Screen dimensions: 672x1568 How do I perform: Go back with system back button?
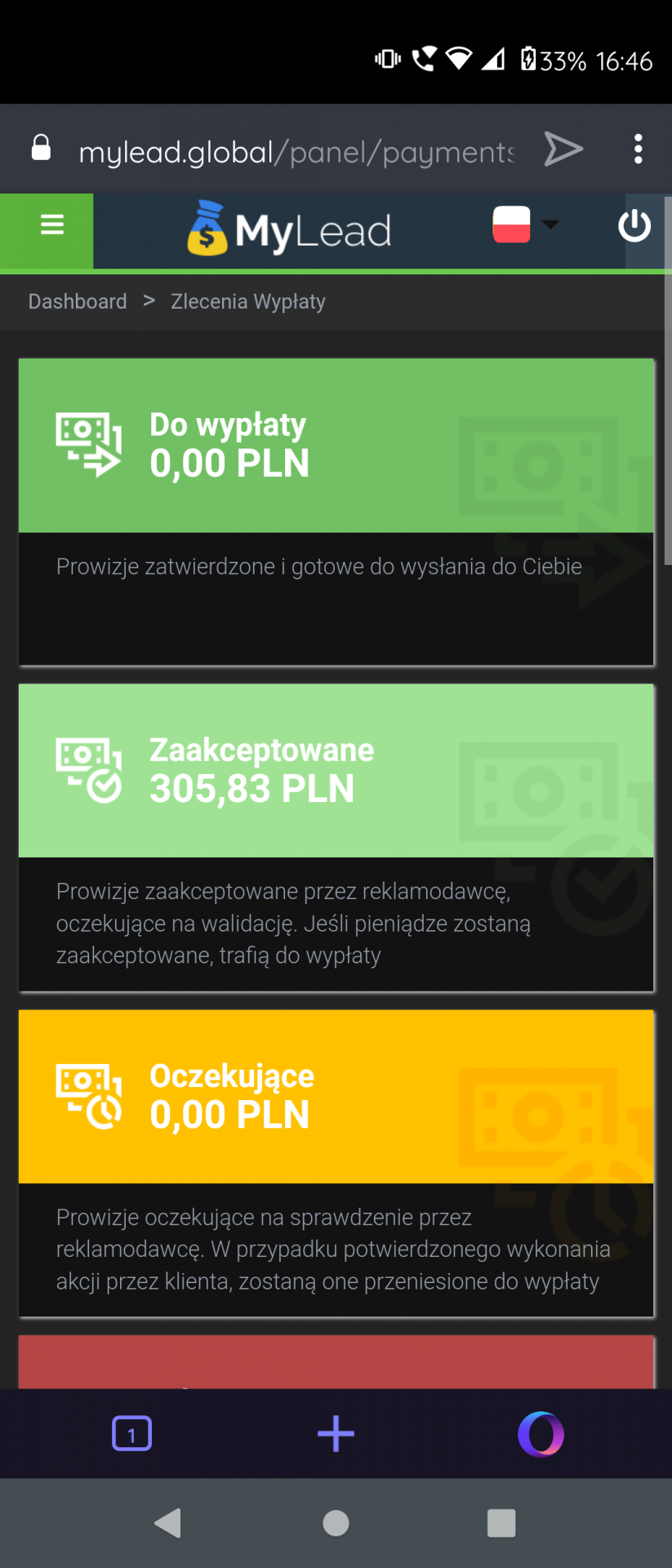(167, 1523)
